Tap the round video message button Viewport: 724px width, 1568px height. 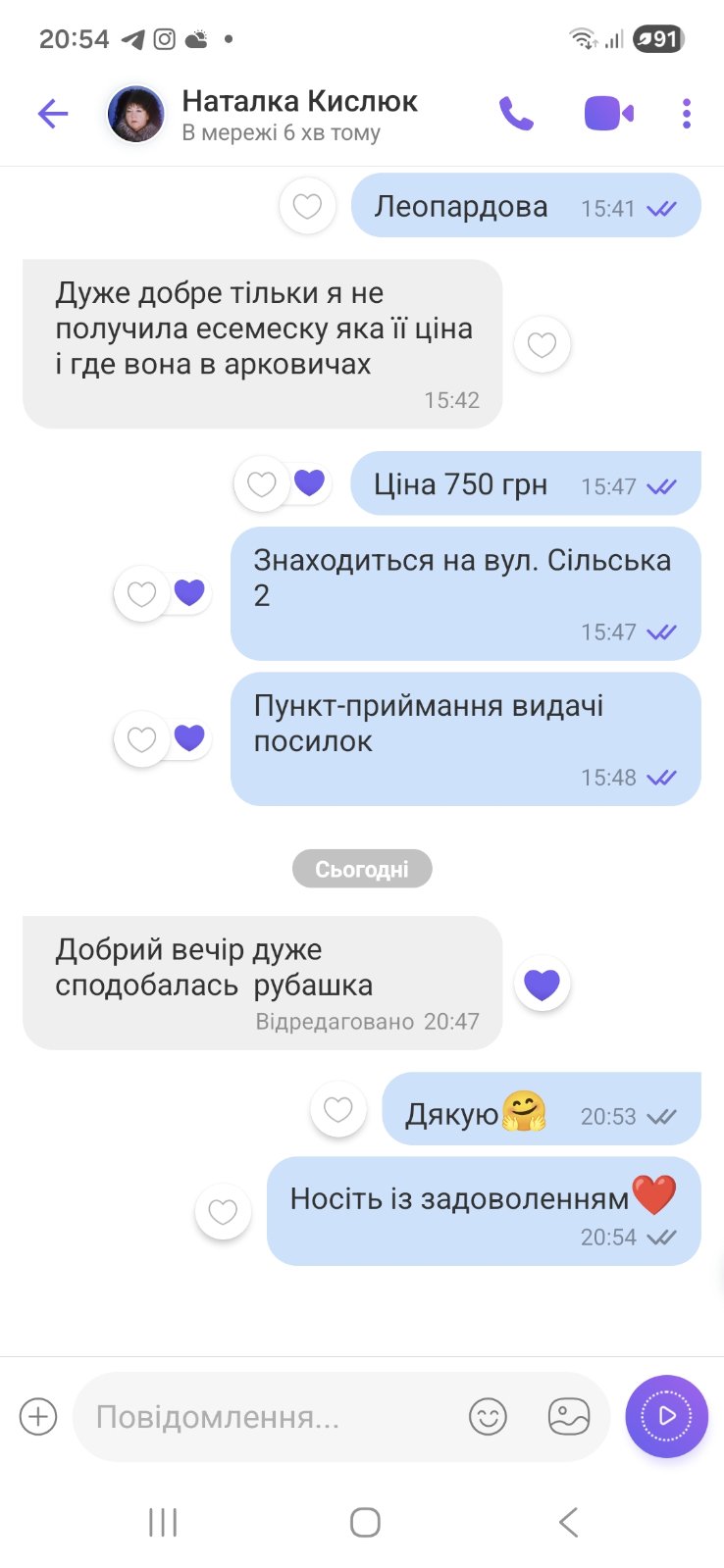(667, 1416)
